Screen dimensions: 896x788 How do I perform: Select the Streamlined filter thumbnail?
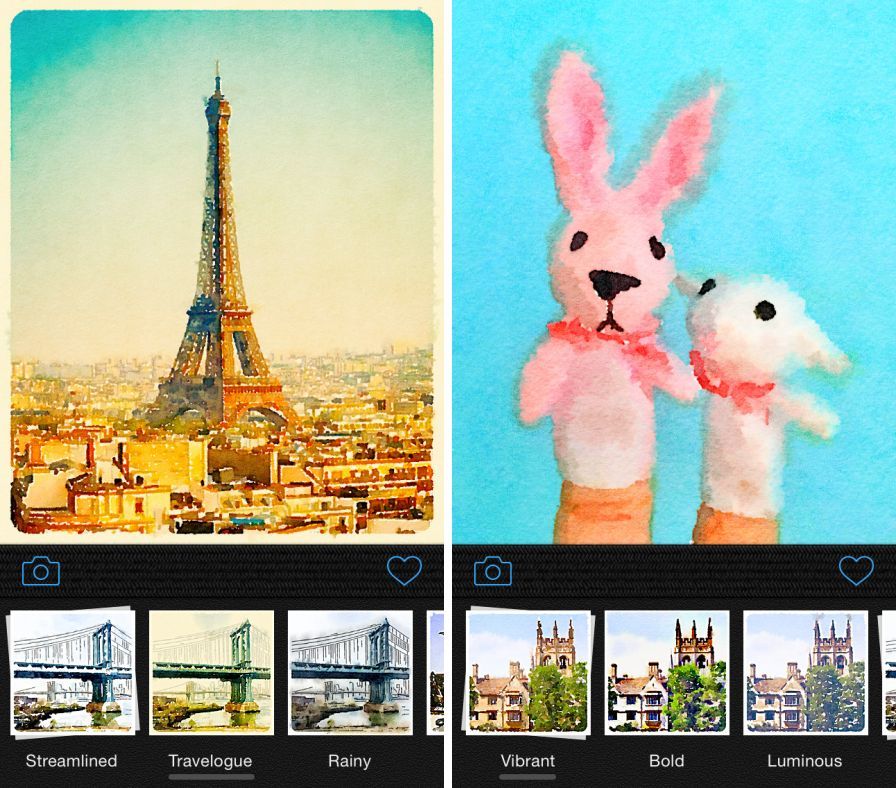[x=72, y=671]
